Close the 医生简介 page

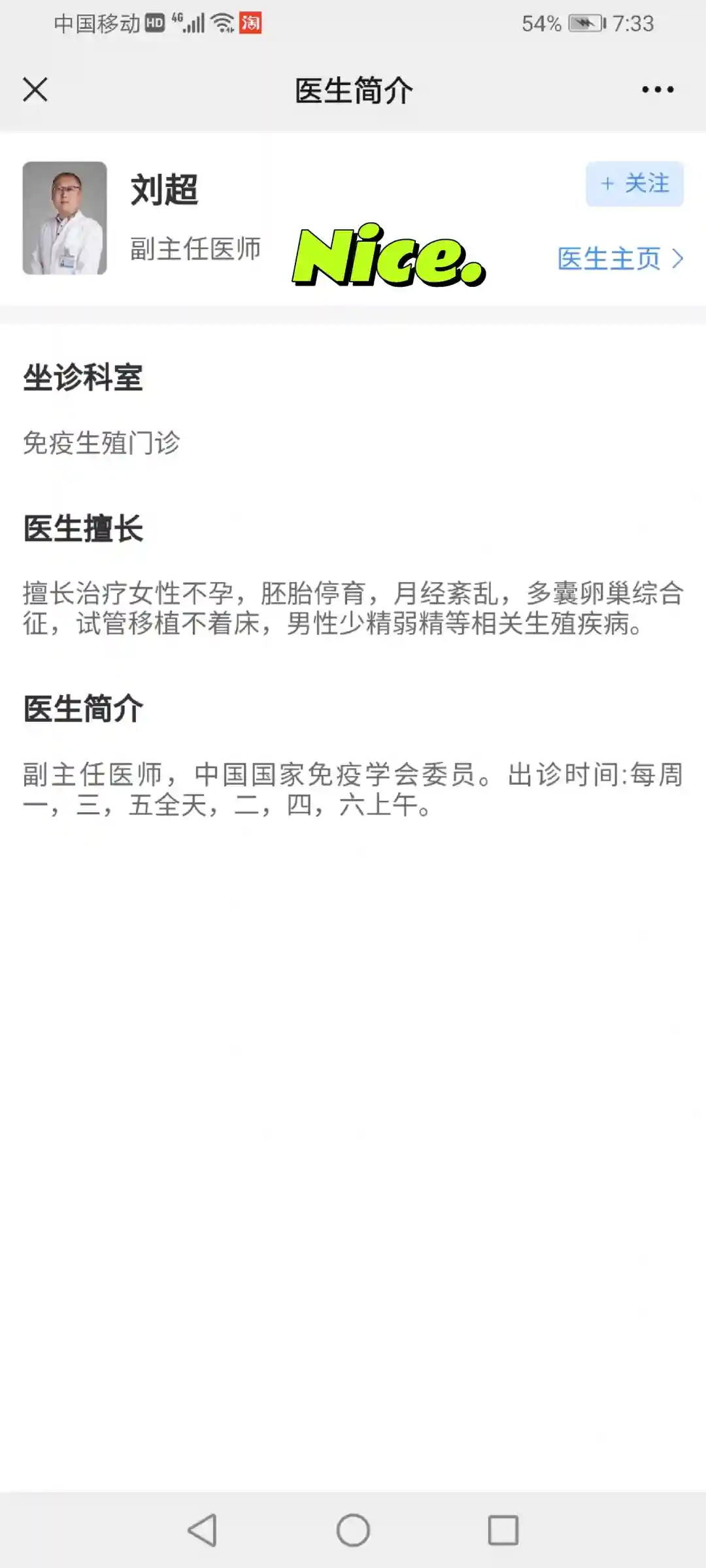[35, 90]
